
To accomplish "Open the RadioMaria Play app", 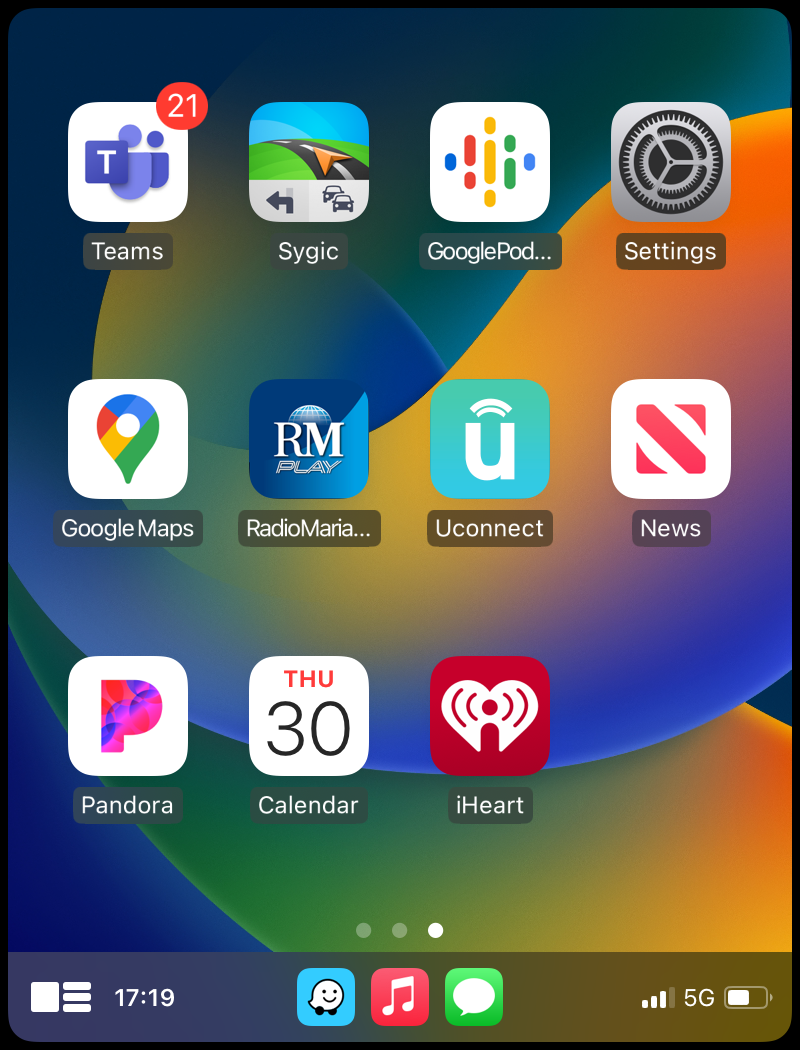I will [309, 439].
